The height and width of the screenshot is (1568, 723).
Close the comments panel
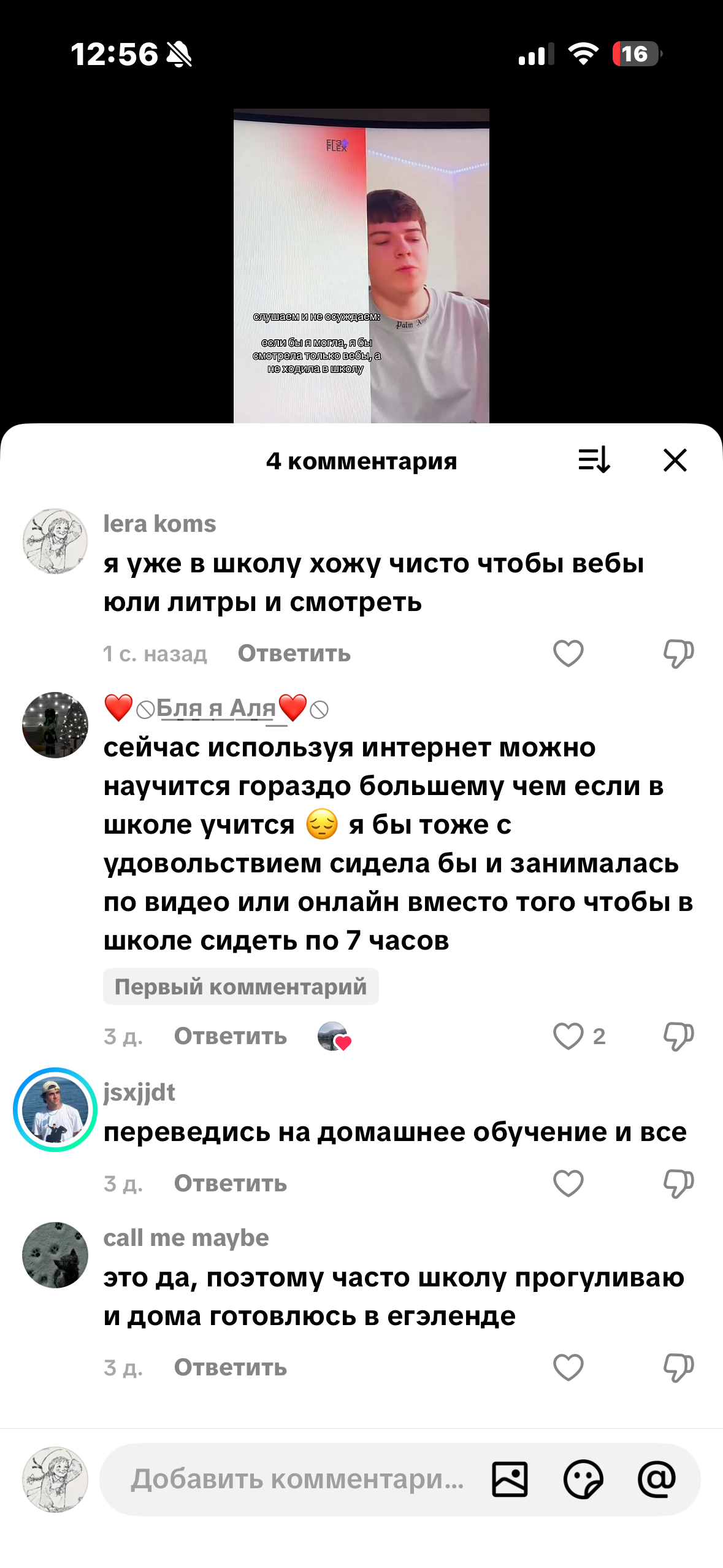(x=675, y=460)
